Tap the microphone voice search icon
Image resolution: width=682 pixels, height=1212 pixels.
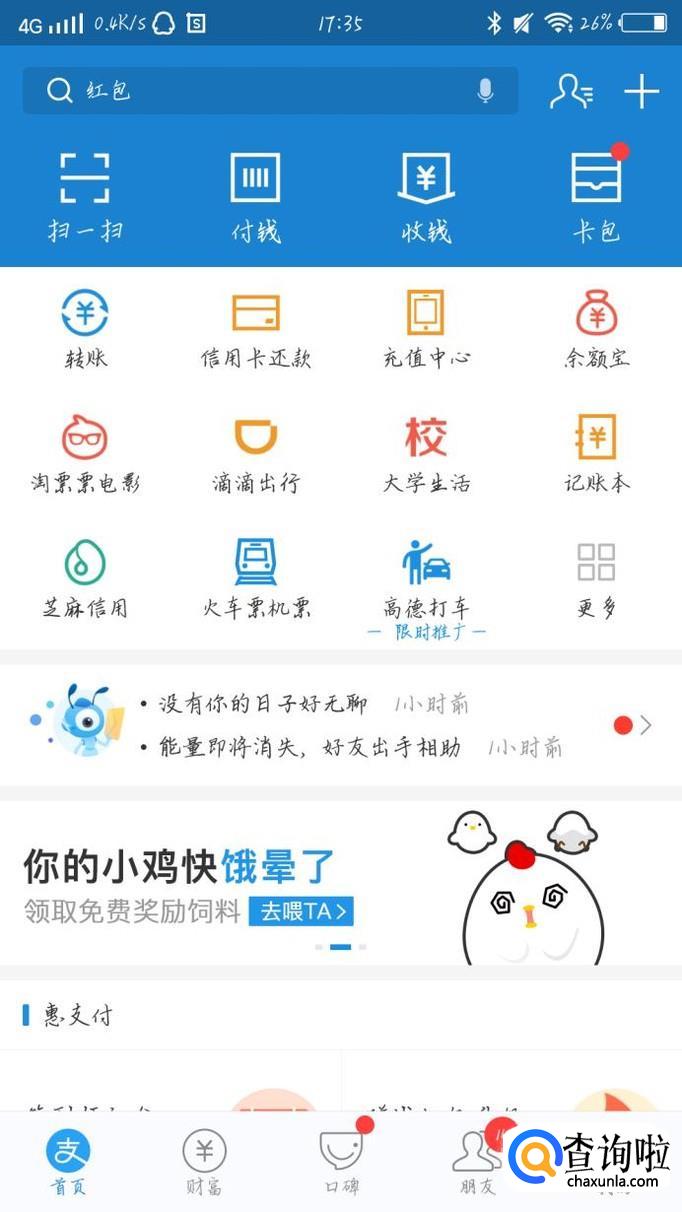485,91
